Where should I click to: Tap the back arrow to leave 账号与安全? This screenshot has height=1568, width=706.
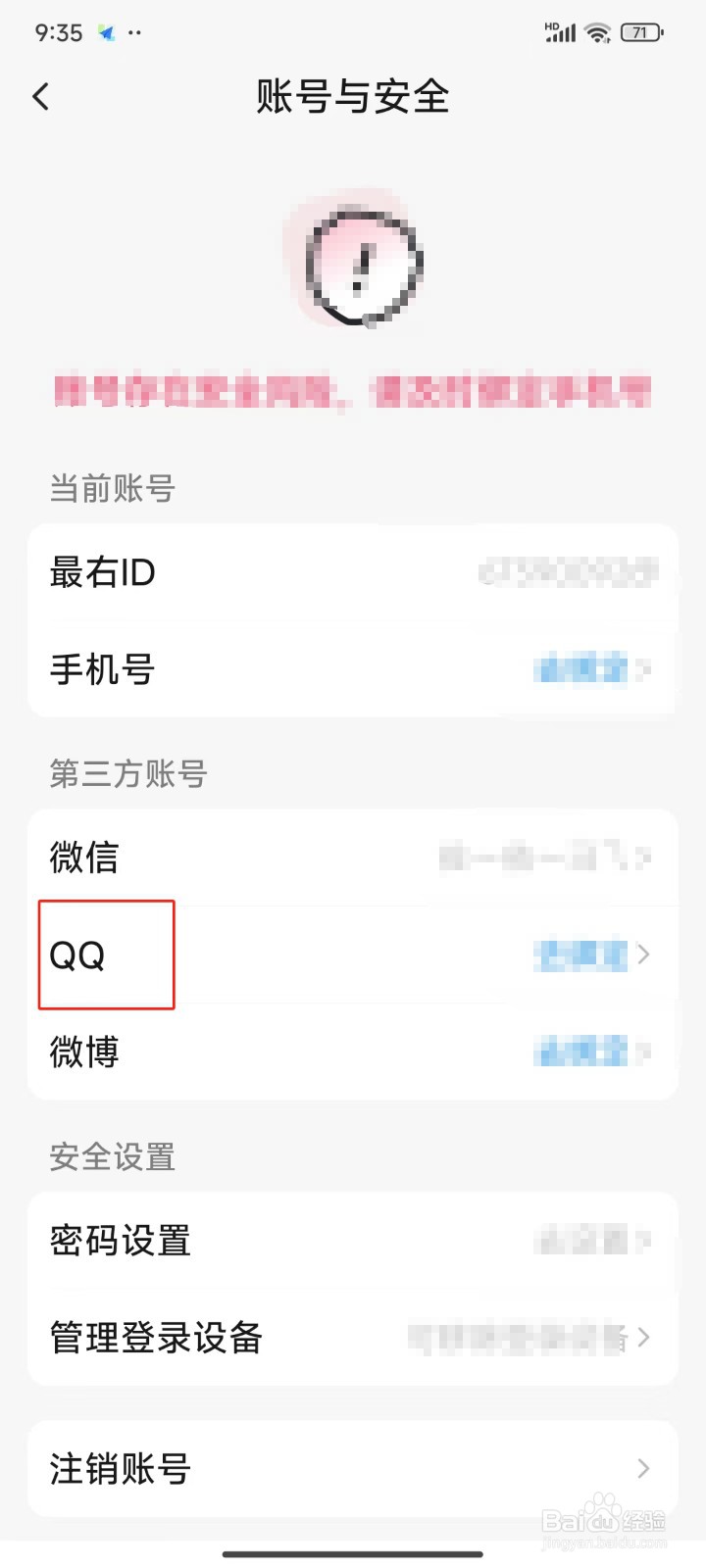(40, 96)
